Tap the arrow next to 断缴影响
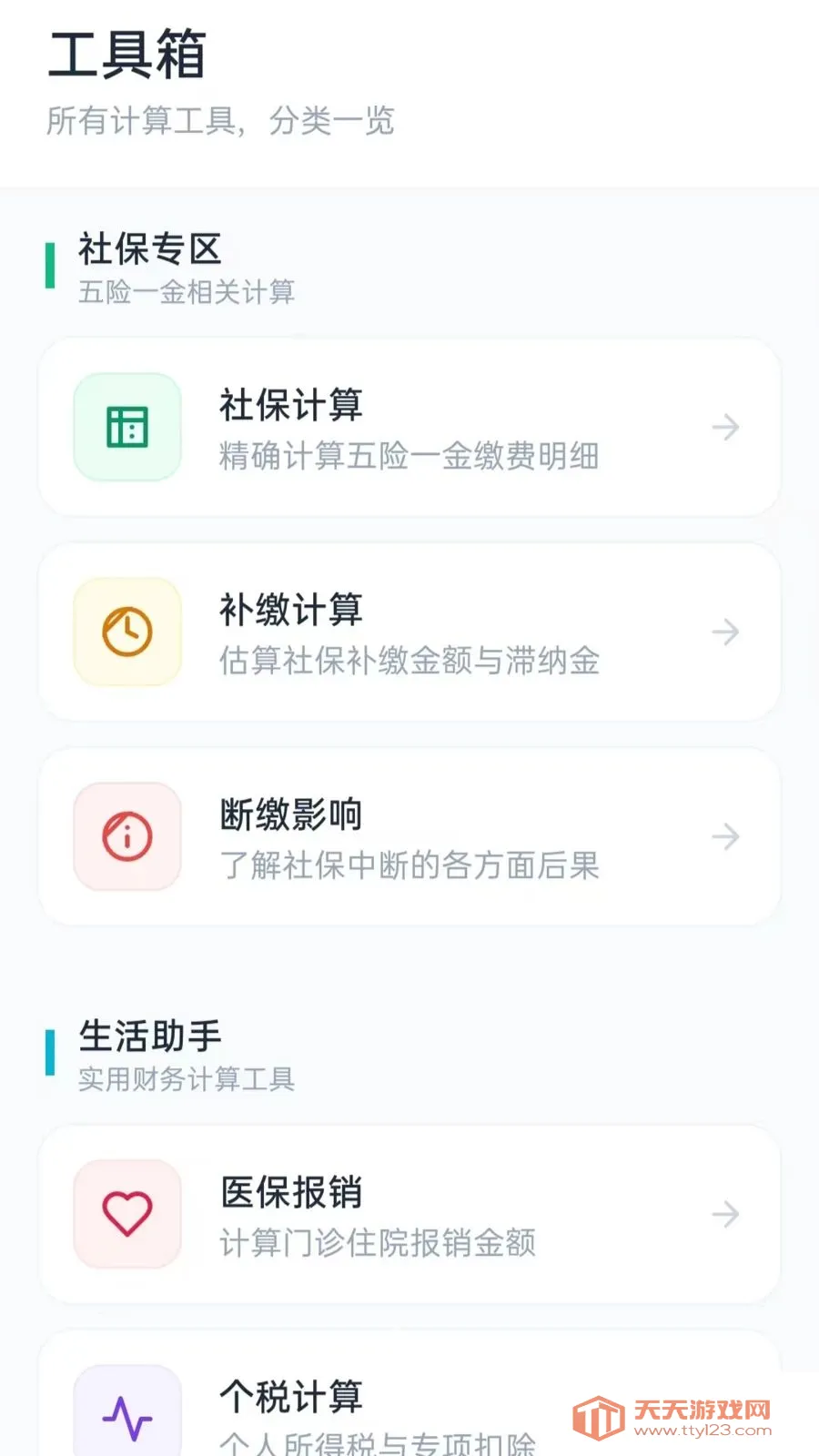This screenshot has height=1456, width=819. point(725,836)
